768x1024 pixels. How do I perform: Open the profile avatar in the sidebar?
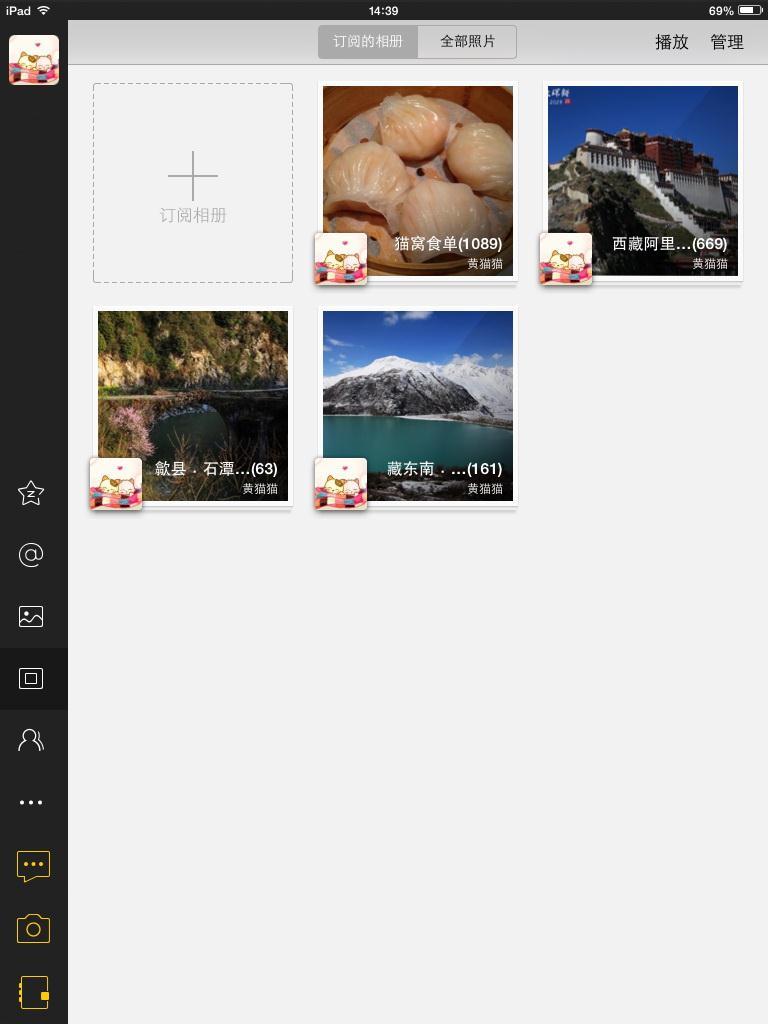(34, 60)
